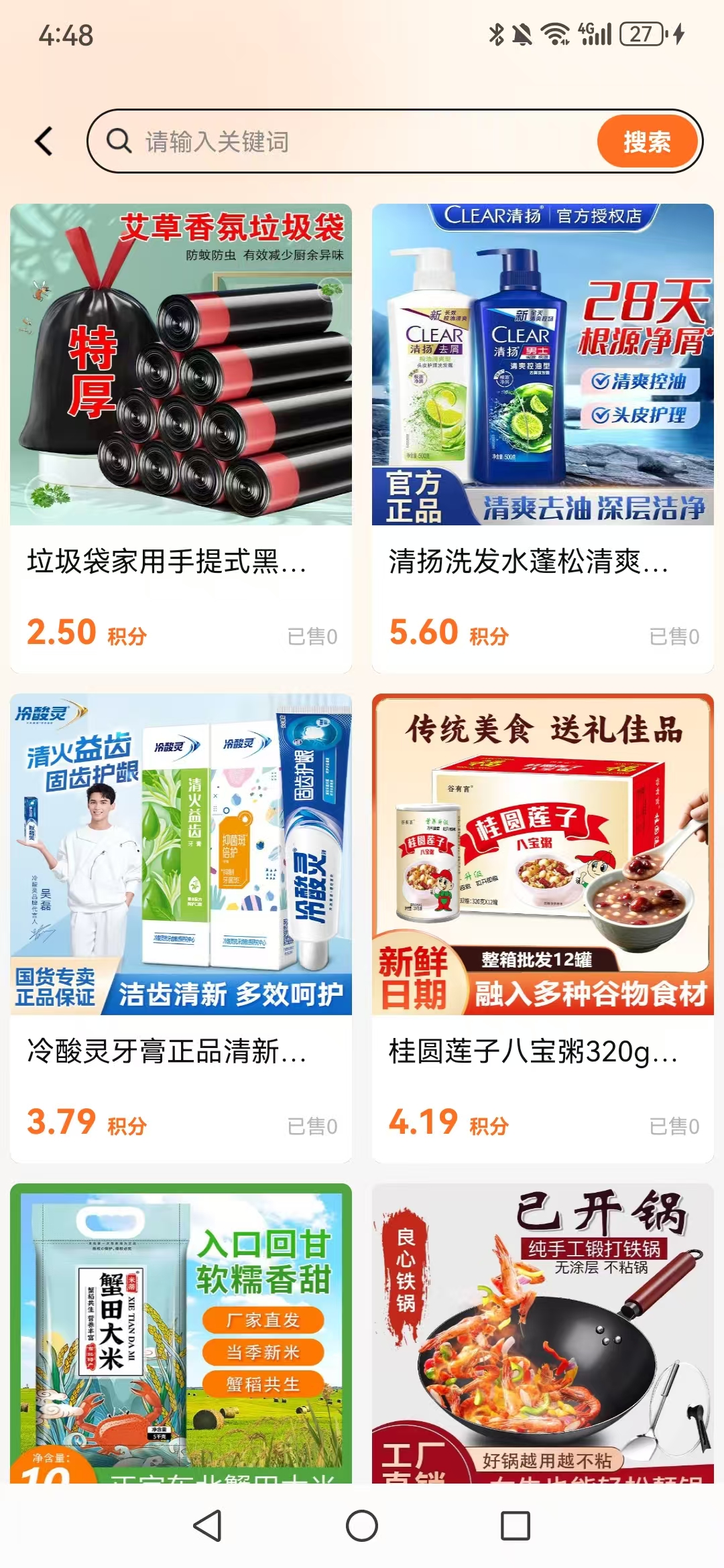Open the 清扬洗发水蓬松清爽 product card
The image size is (724, 1568).
tap(542, 438)
